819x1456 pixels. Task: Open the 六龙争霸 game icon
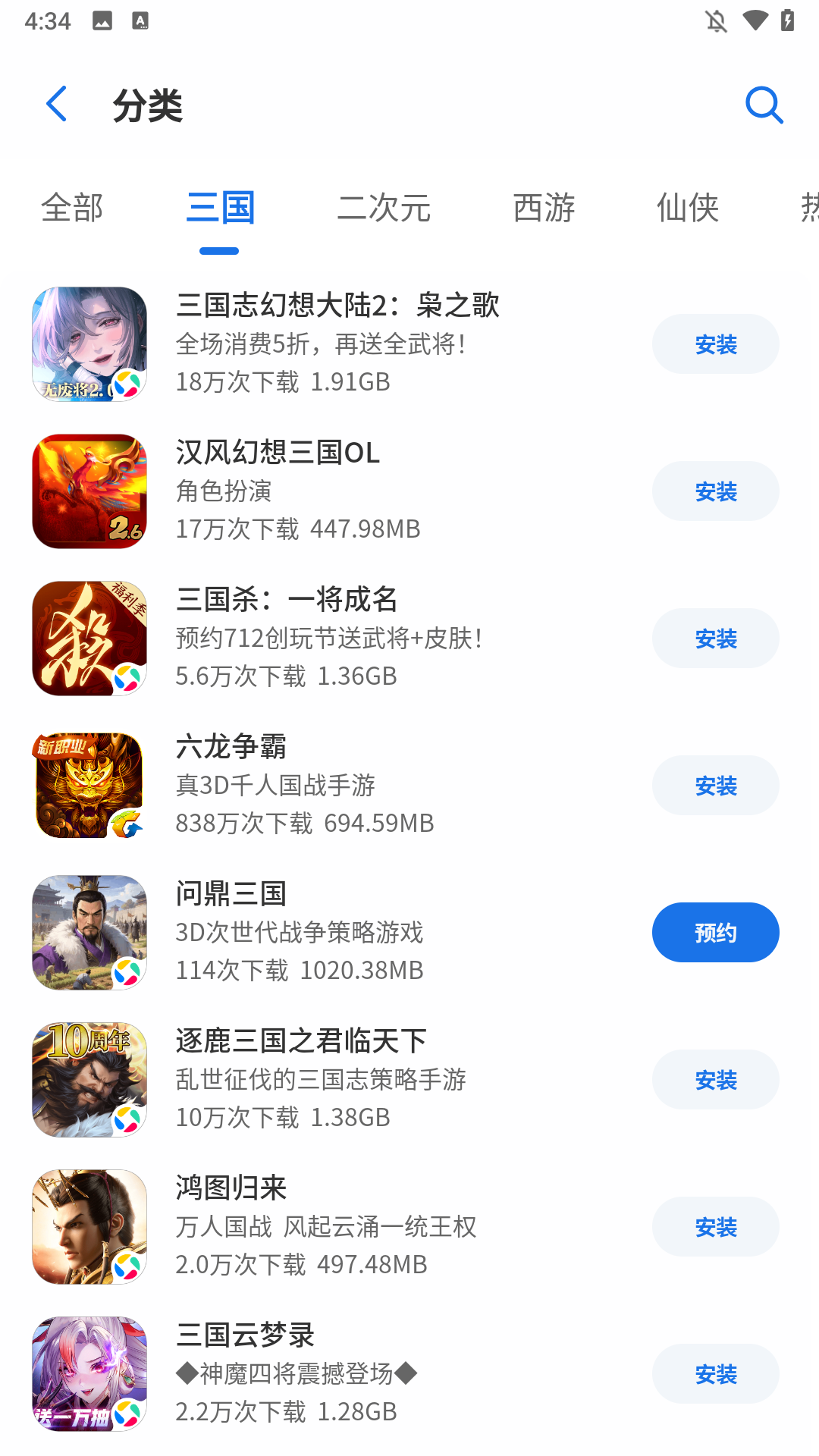click(89, 785)
